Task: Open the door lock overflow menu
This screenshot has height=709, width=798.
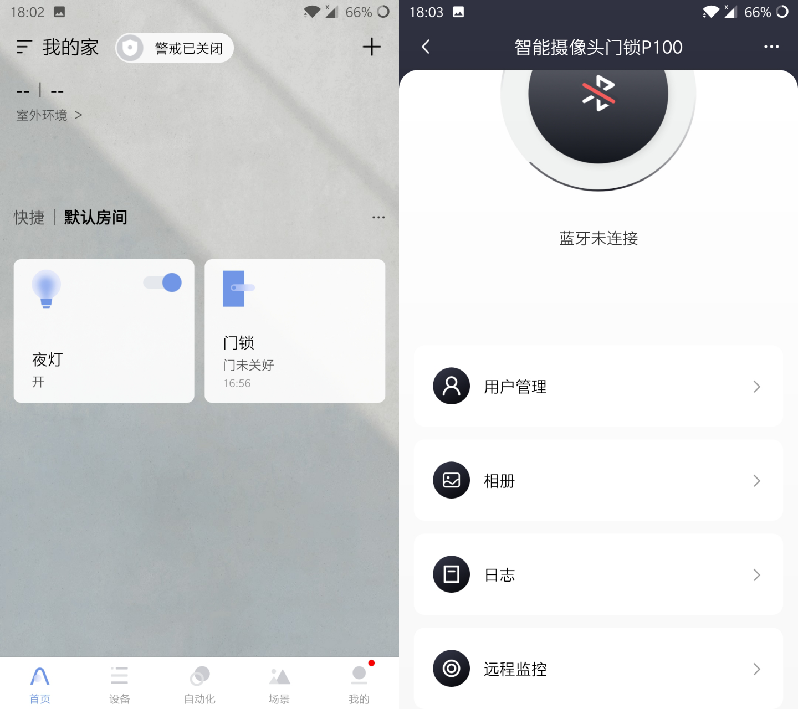Action: pyautogui.click(x=771, y=47)
